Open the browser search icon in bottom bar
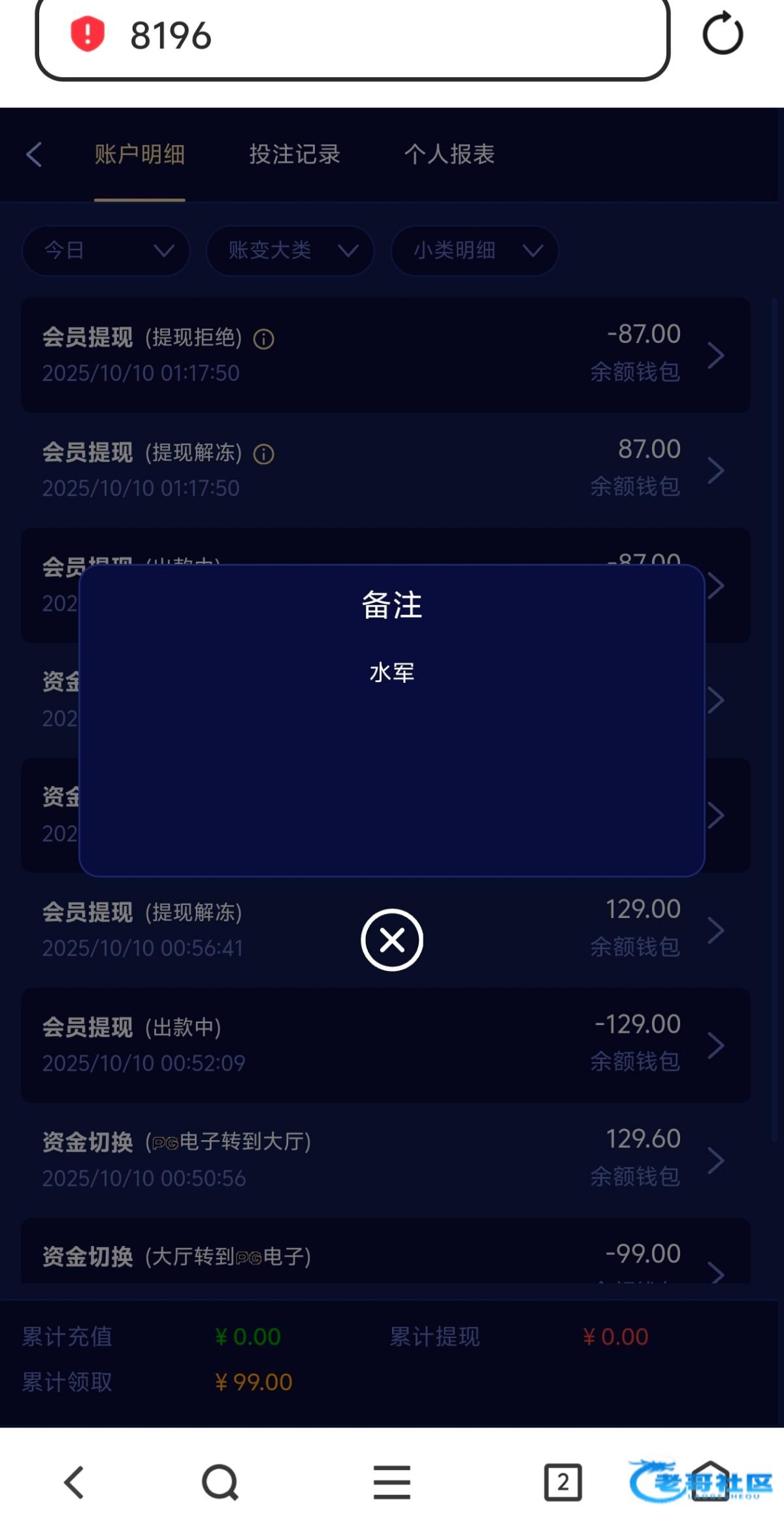Viewport: 784px width, 1521px height. (220, 1482)
